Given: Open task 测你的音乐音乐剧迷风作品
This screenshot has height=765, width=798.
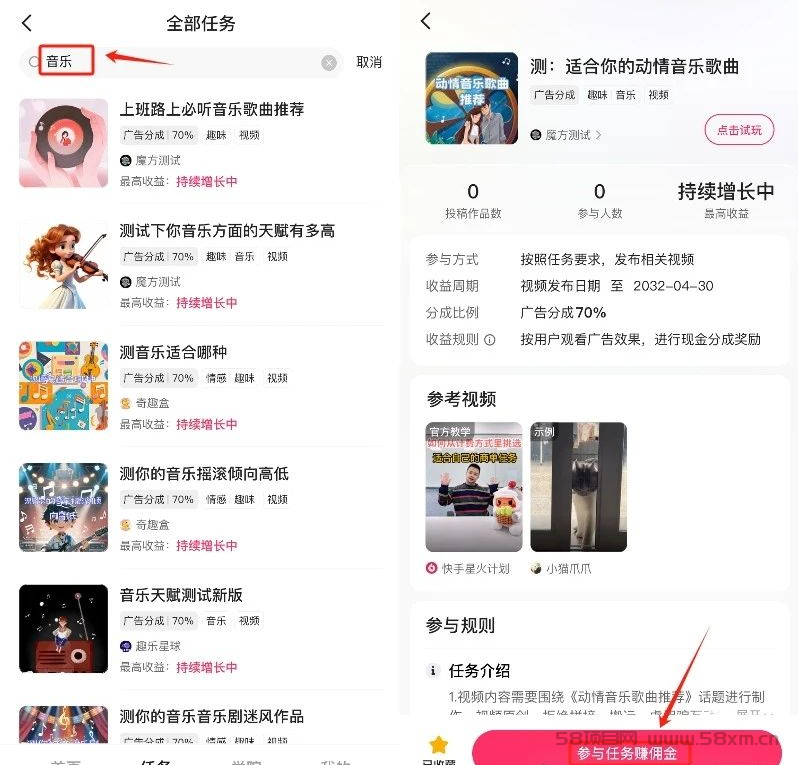Looking at the screenshot, I should (x=211, y=716).
